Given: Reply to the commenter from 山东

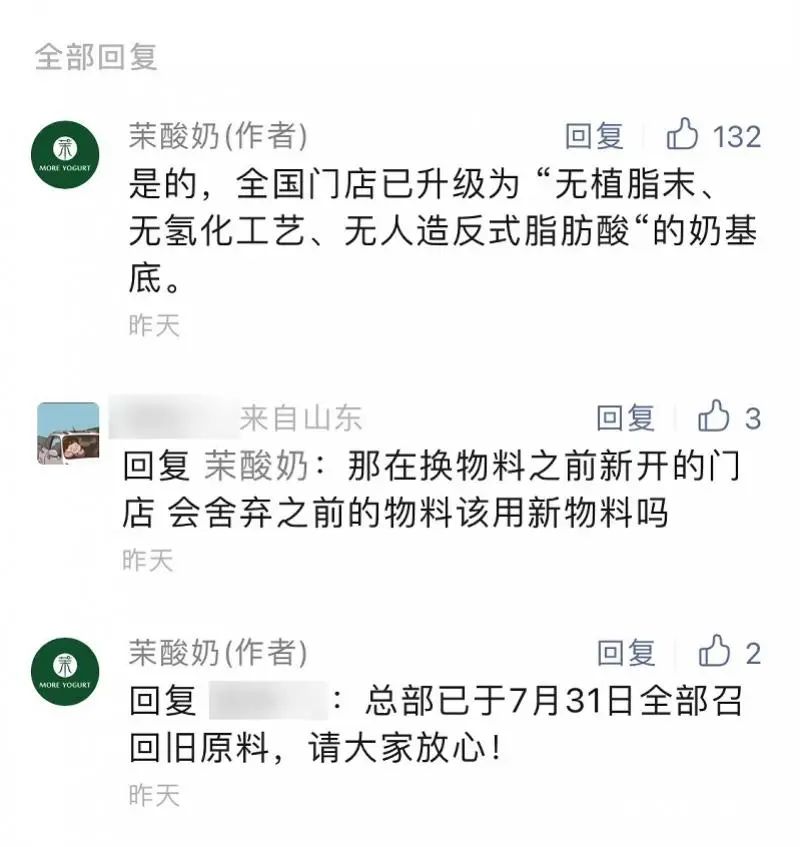Looking at the screenshot, I should click(625, 417).
